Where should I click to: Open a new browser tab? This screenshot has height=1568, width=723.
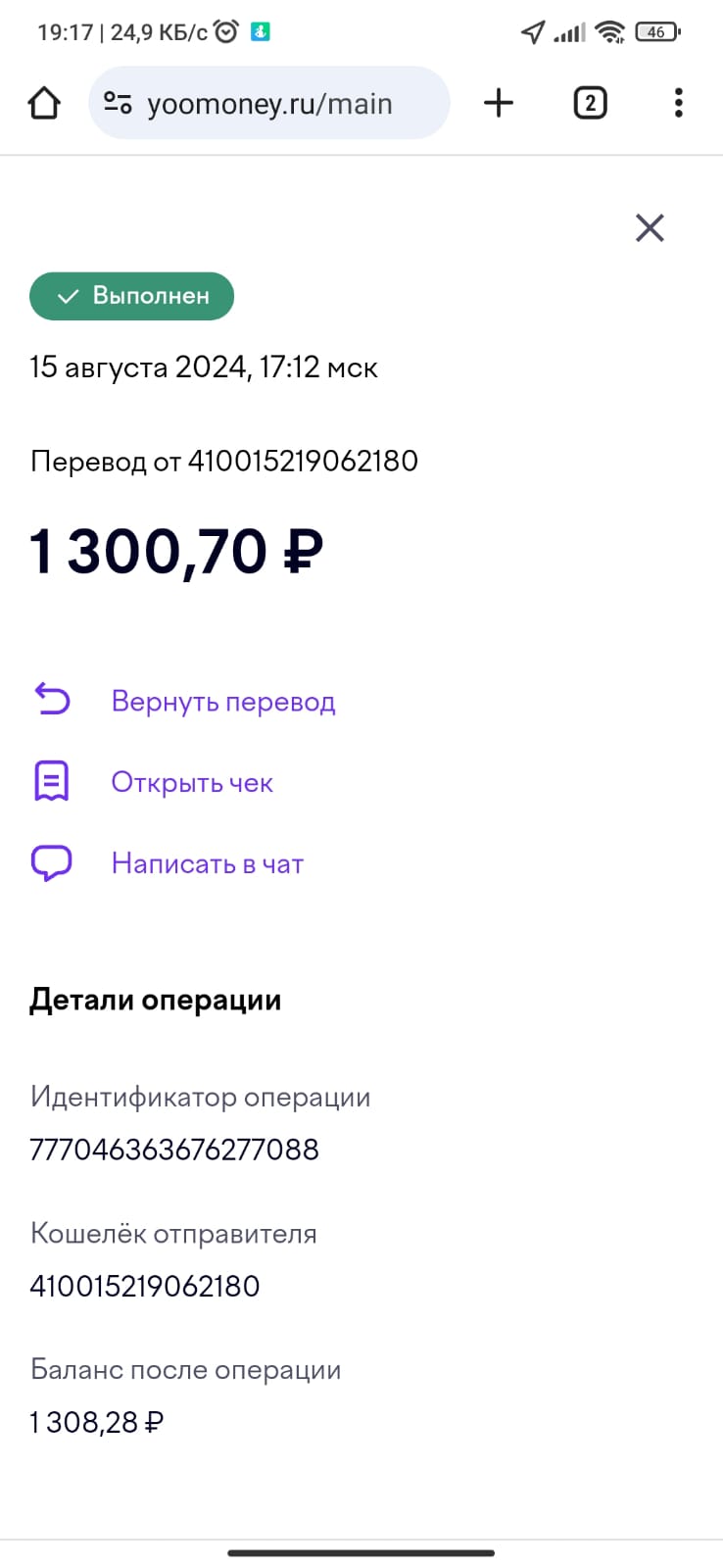[499, 103]
